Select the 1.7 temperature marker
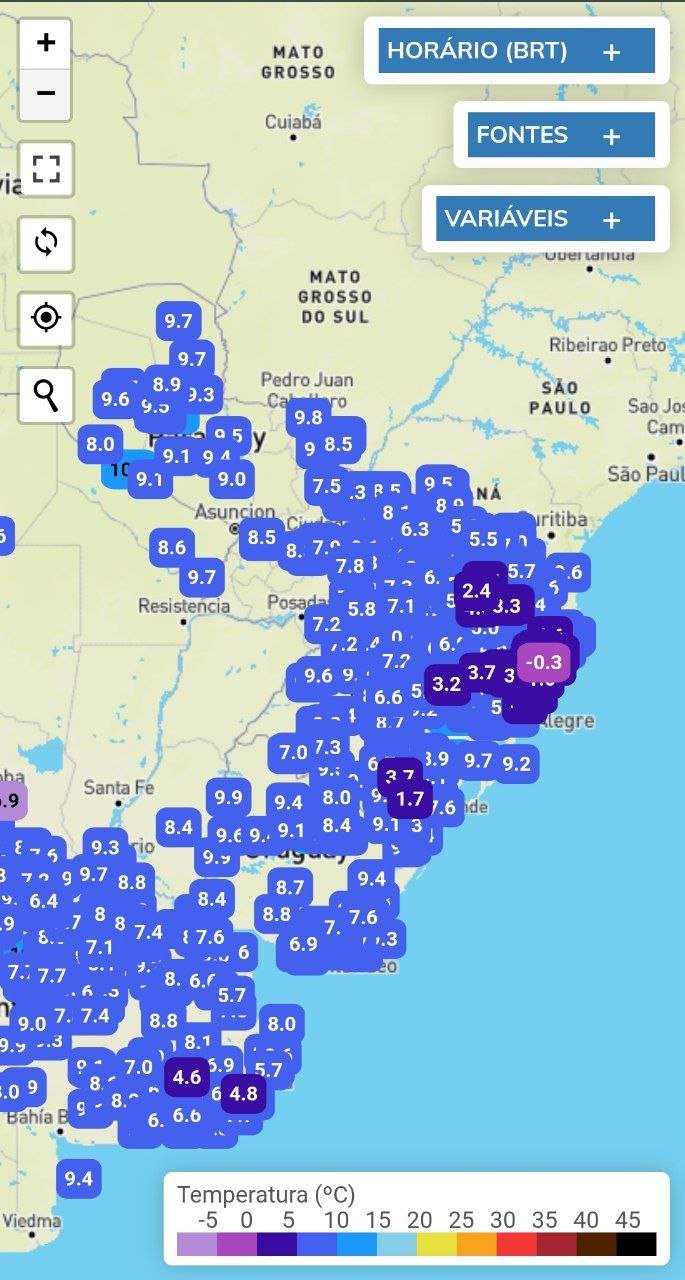This screenshot has height=1280, width=685. click(x=410, y=799)
